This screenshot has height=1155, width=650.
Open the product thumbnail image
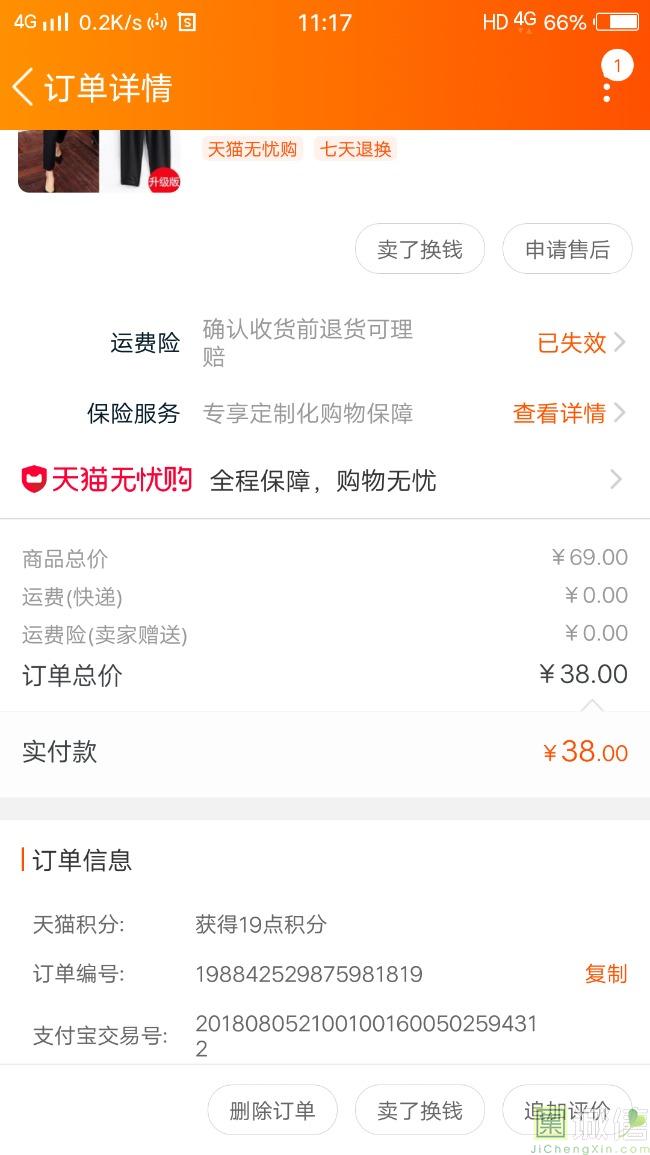click(x=99, y=161)
